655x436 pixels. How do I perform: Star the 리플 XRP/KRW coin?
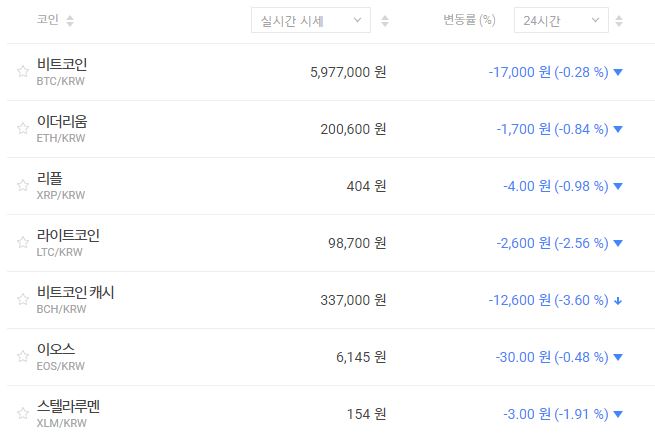22,186
